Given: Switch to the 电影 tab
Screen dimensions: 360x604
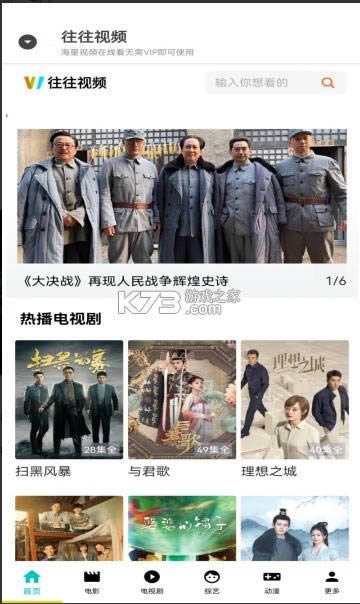Looking at the screenshot, I should point(92,582).
